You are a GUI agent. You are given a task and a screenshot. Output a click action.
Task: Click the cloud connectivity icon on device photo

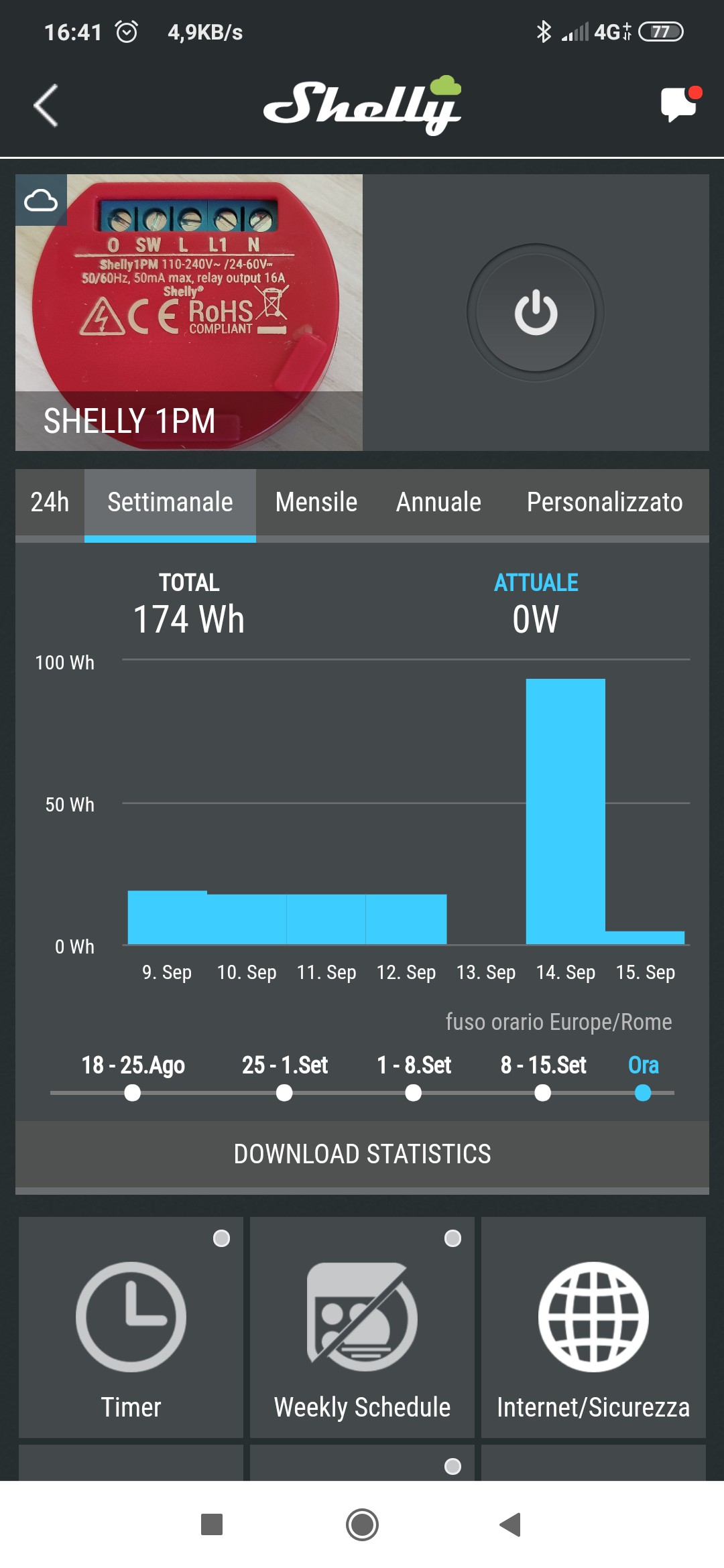(x=42, y=199)
